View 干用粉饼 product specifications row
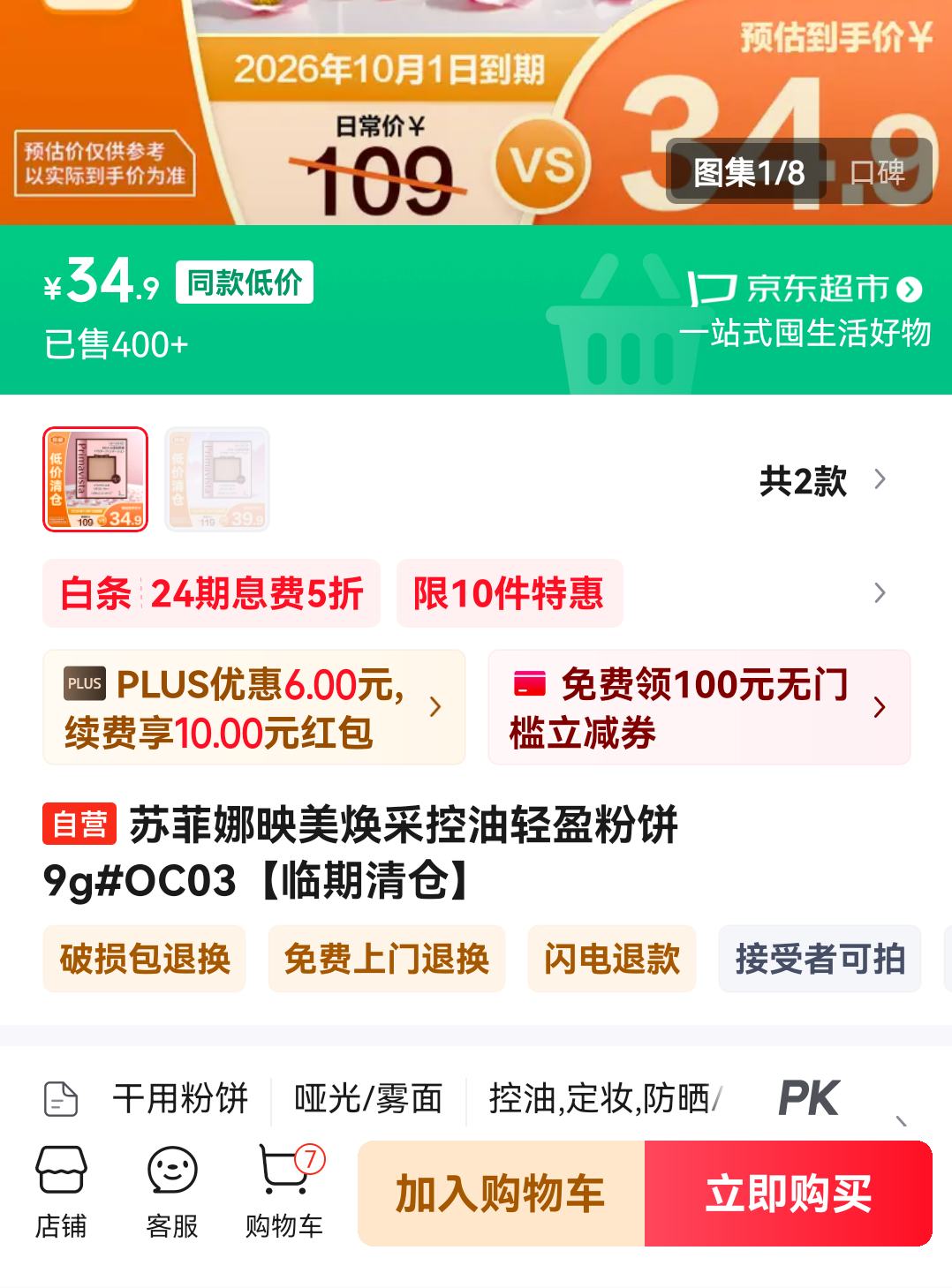952x1288 pixels. [x=180, y=1099]
